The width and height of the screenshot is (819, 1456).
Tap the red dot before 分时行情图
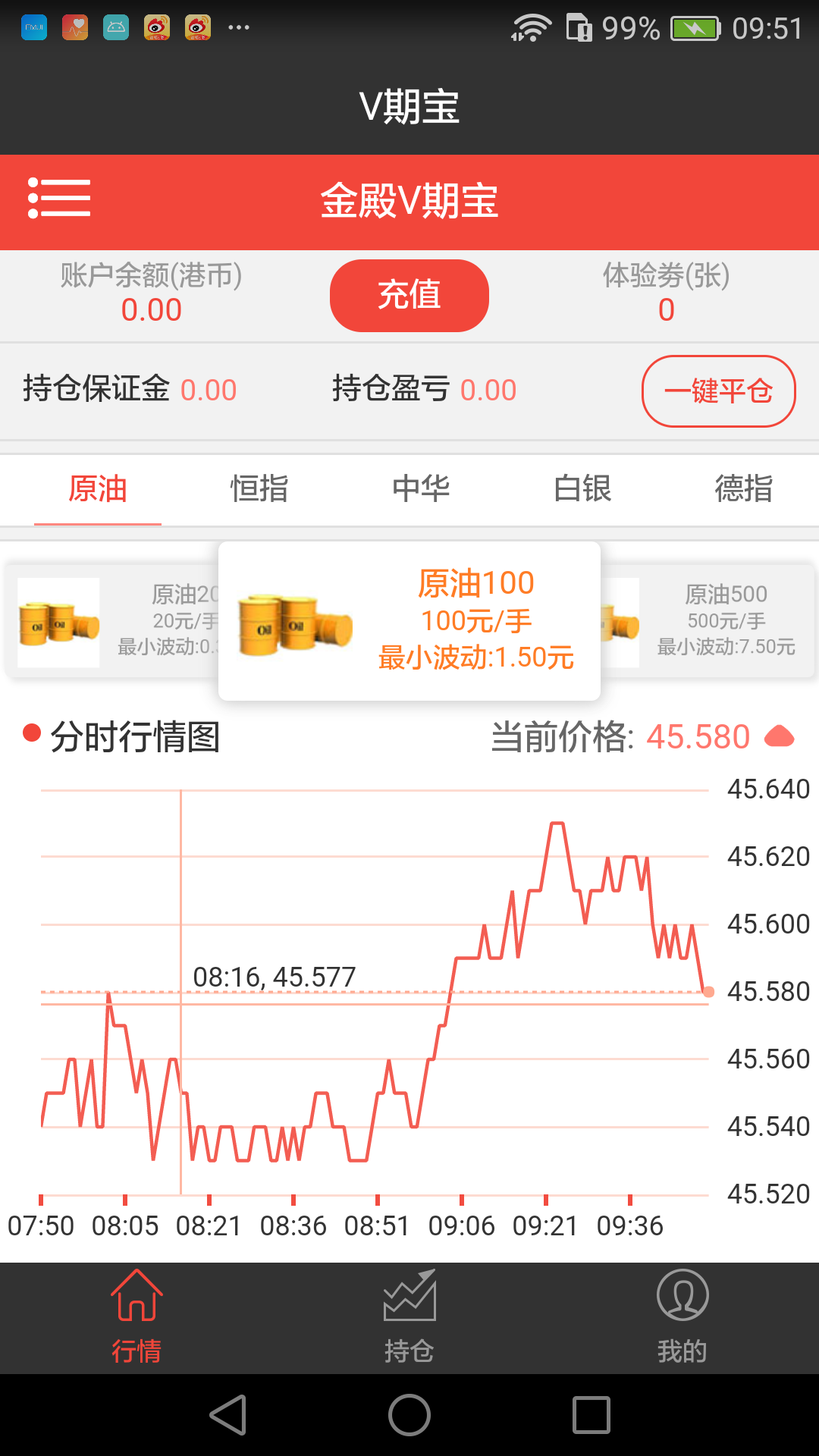pyautogui.click(x=30, y=734)
